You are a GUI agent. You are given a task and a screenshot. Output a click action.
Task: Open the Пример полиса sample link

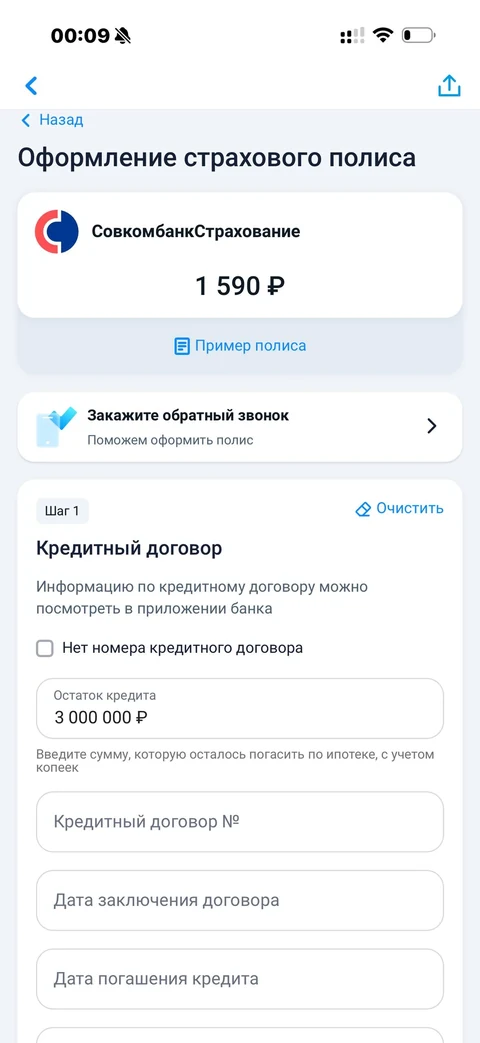pos(240,346)
